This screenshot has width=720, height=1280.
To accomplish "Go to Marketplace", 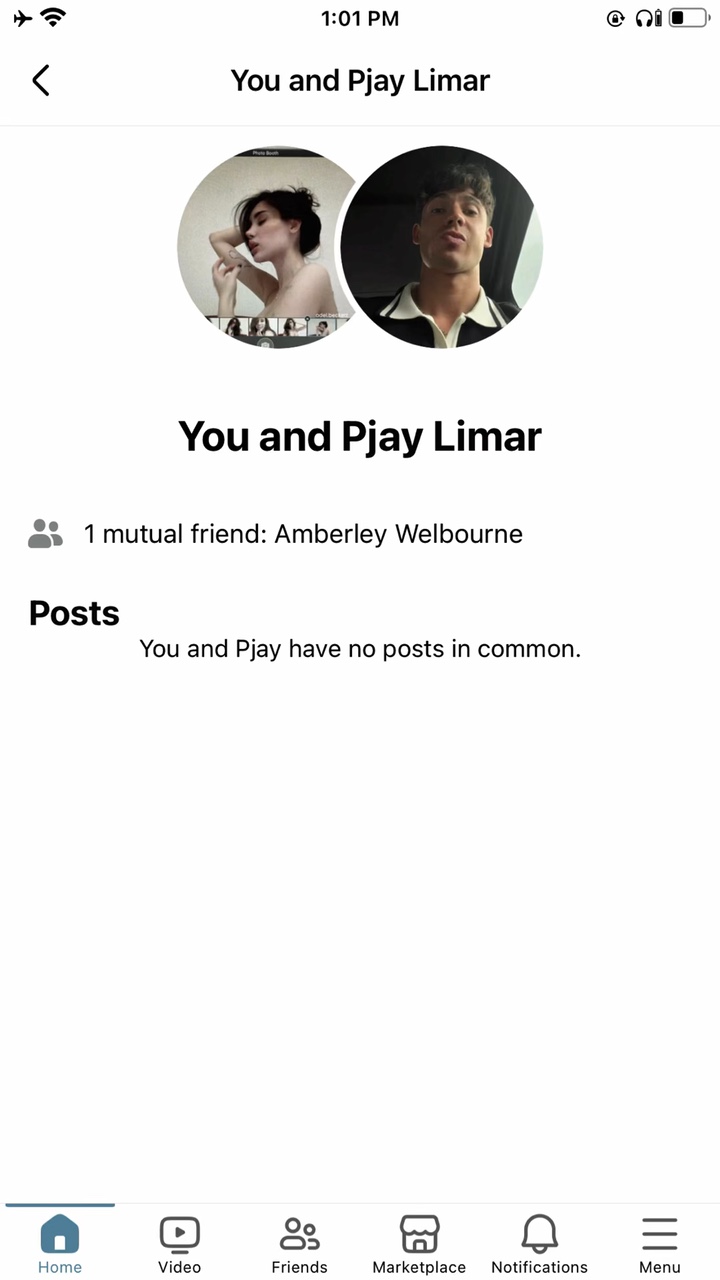I will tap(419, 1244).
